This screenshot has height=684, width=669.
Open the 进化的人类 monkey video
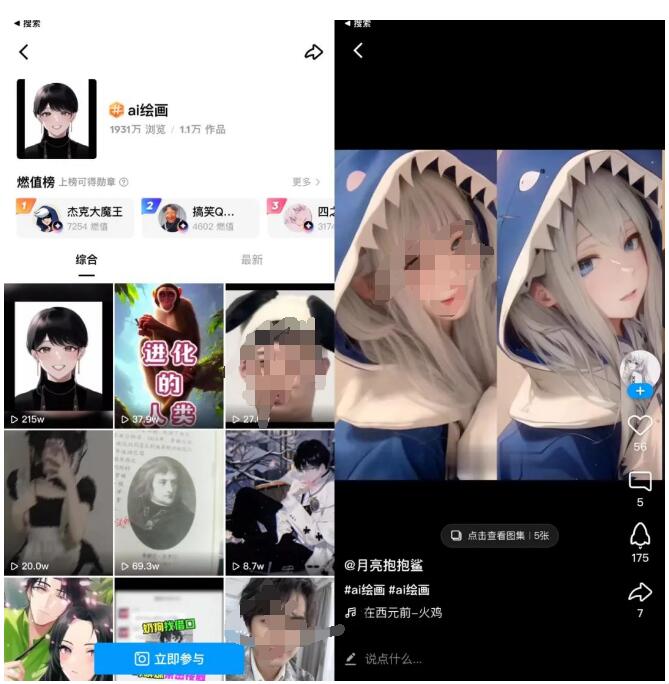tap(168, 354)
